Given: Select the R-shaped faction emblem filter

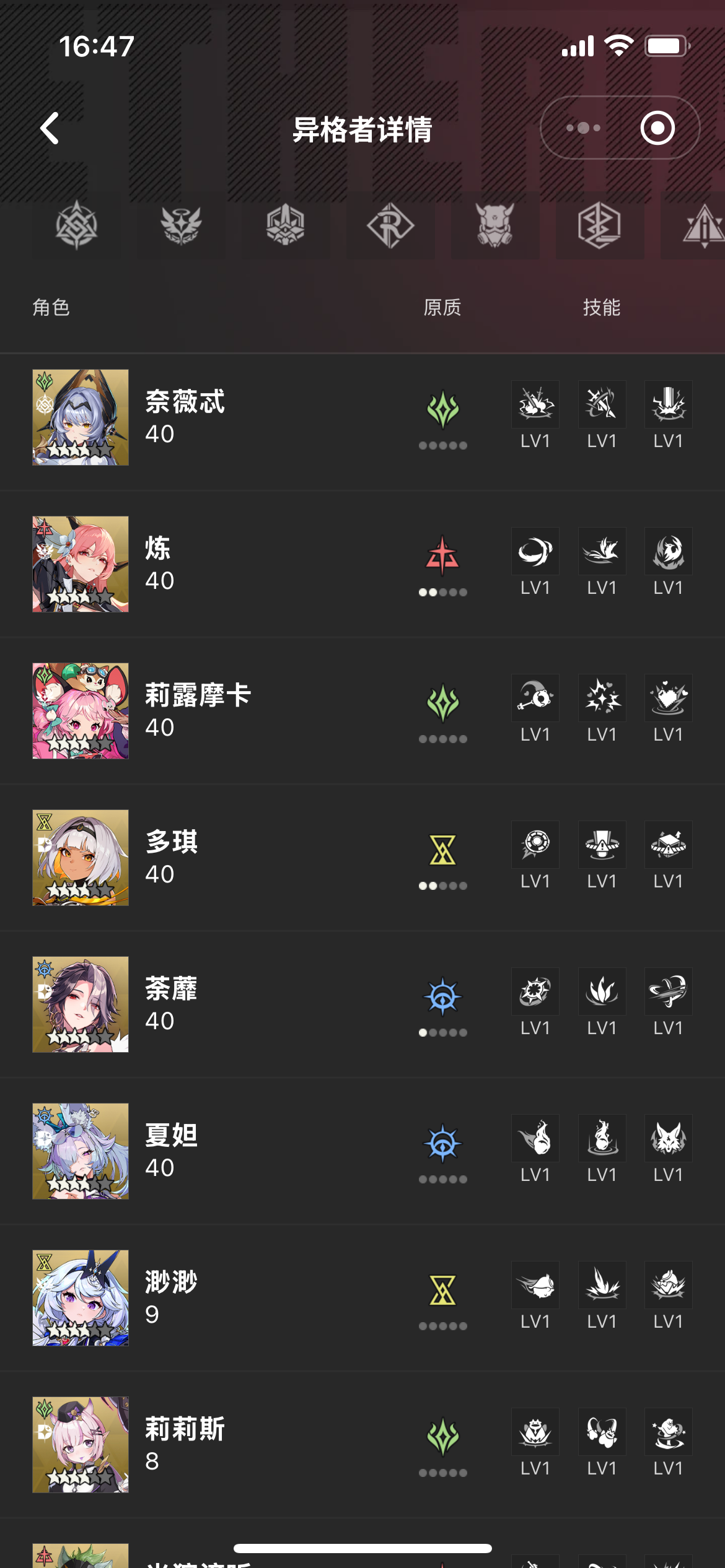Looking at the screenshot, I should pos(389,227).
